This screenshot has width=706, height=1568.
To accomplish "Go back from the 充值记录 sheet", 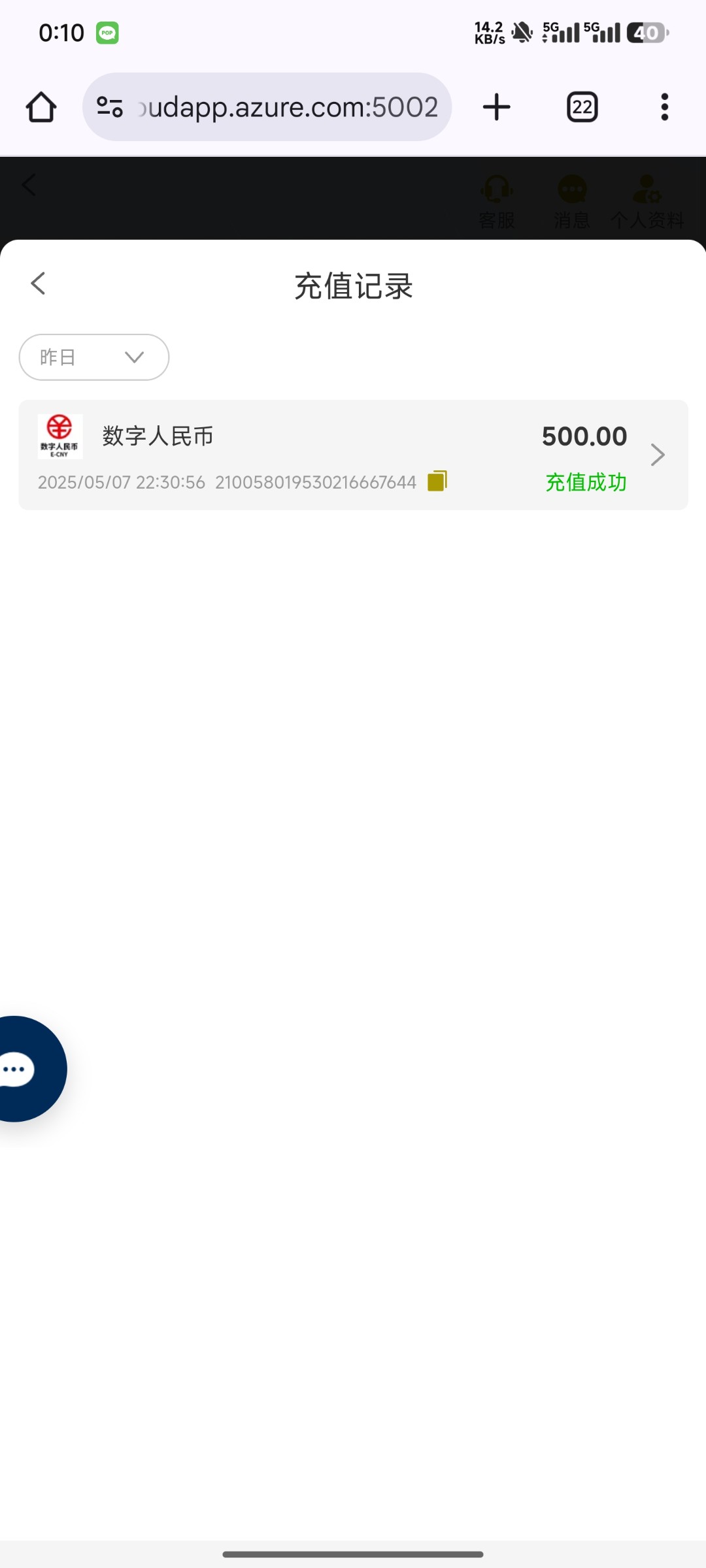I will coord(38,284).
